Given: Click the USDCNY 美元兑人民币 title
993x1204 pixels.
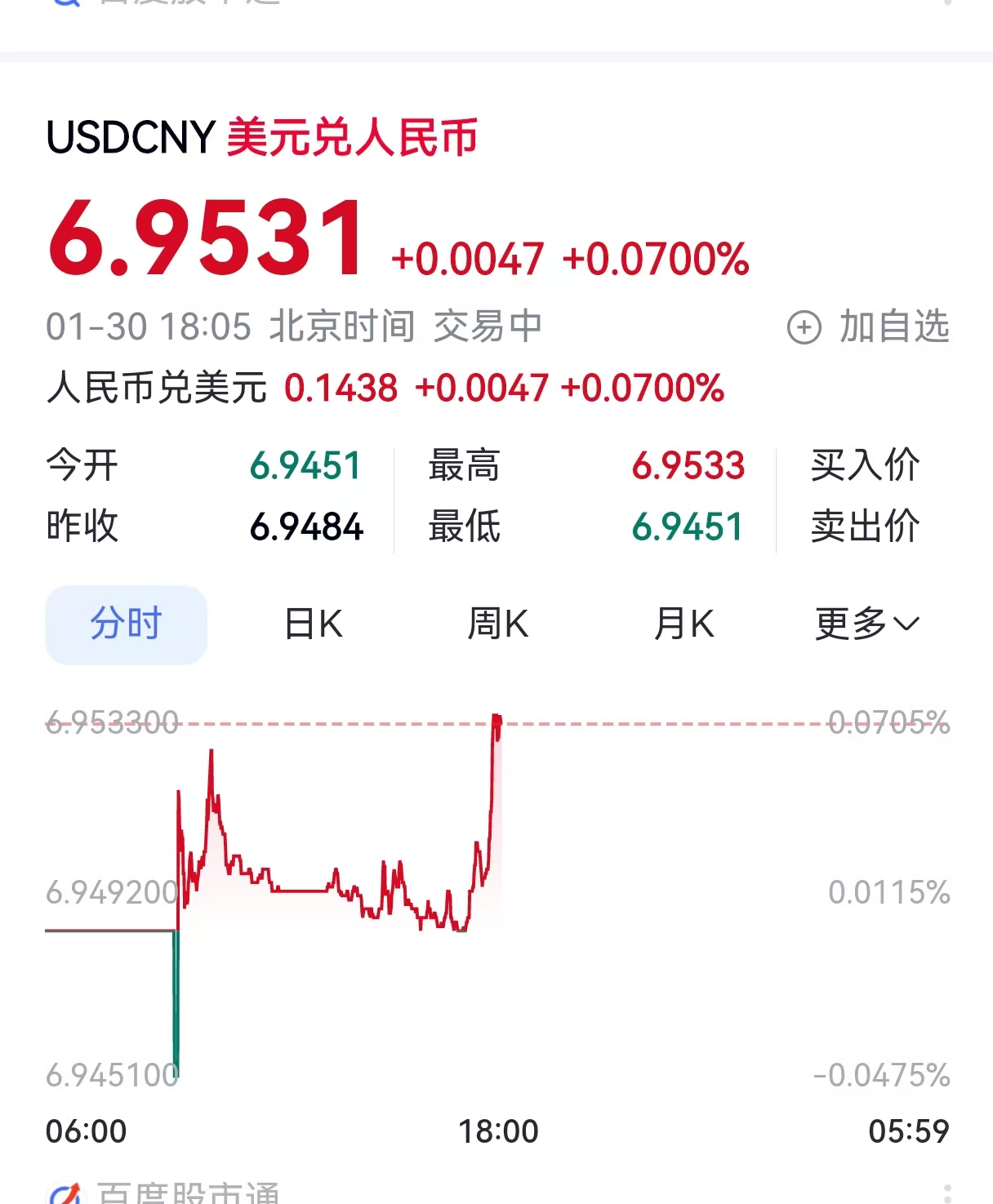Looking at the screenshot, I should 265,139.
